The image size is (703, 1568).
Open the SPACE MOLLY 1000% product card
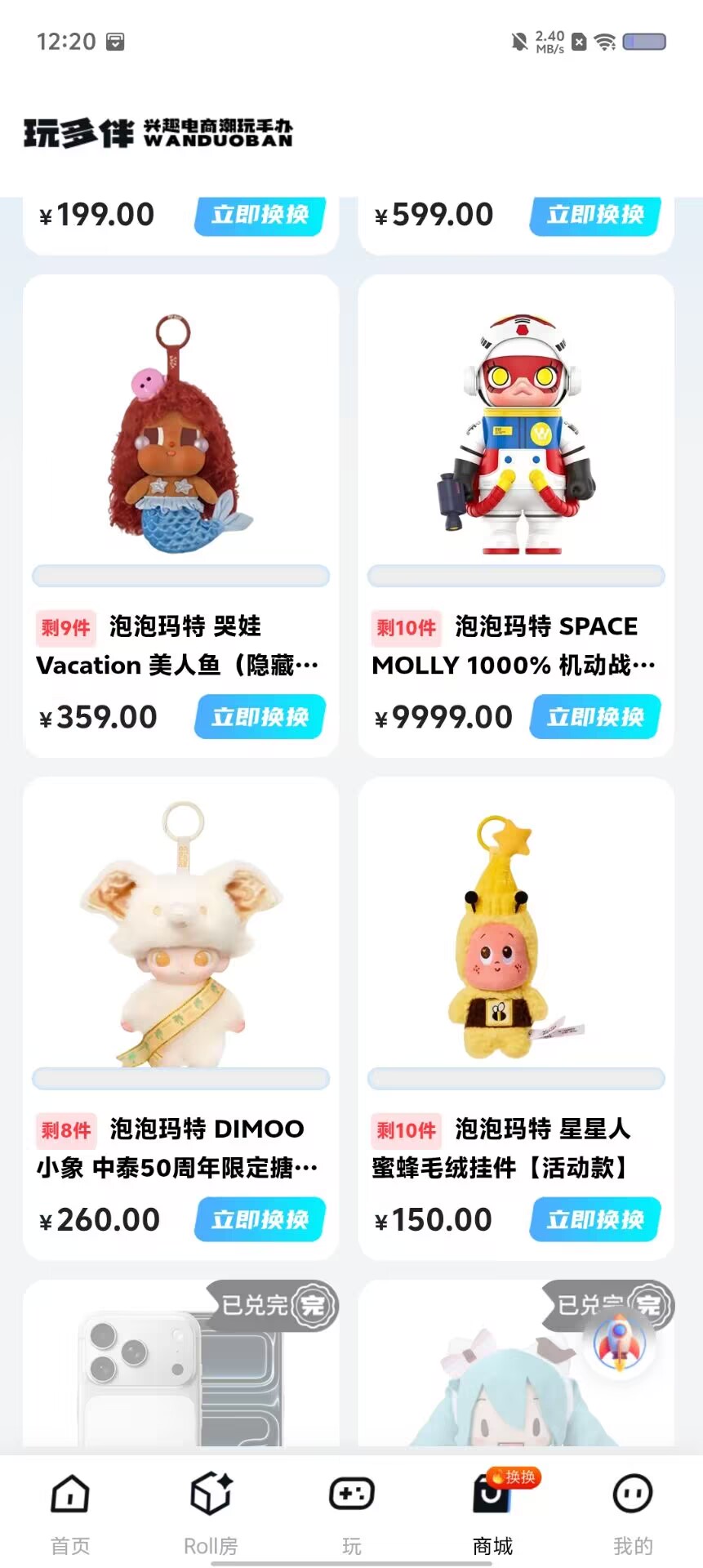click(x=516, y=515)
